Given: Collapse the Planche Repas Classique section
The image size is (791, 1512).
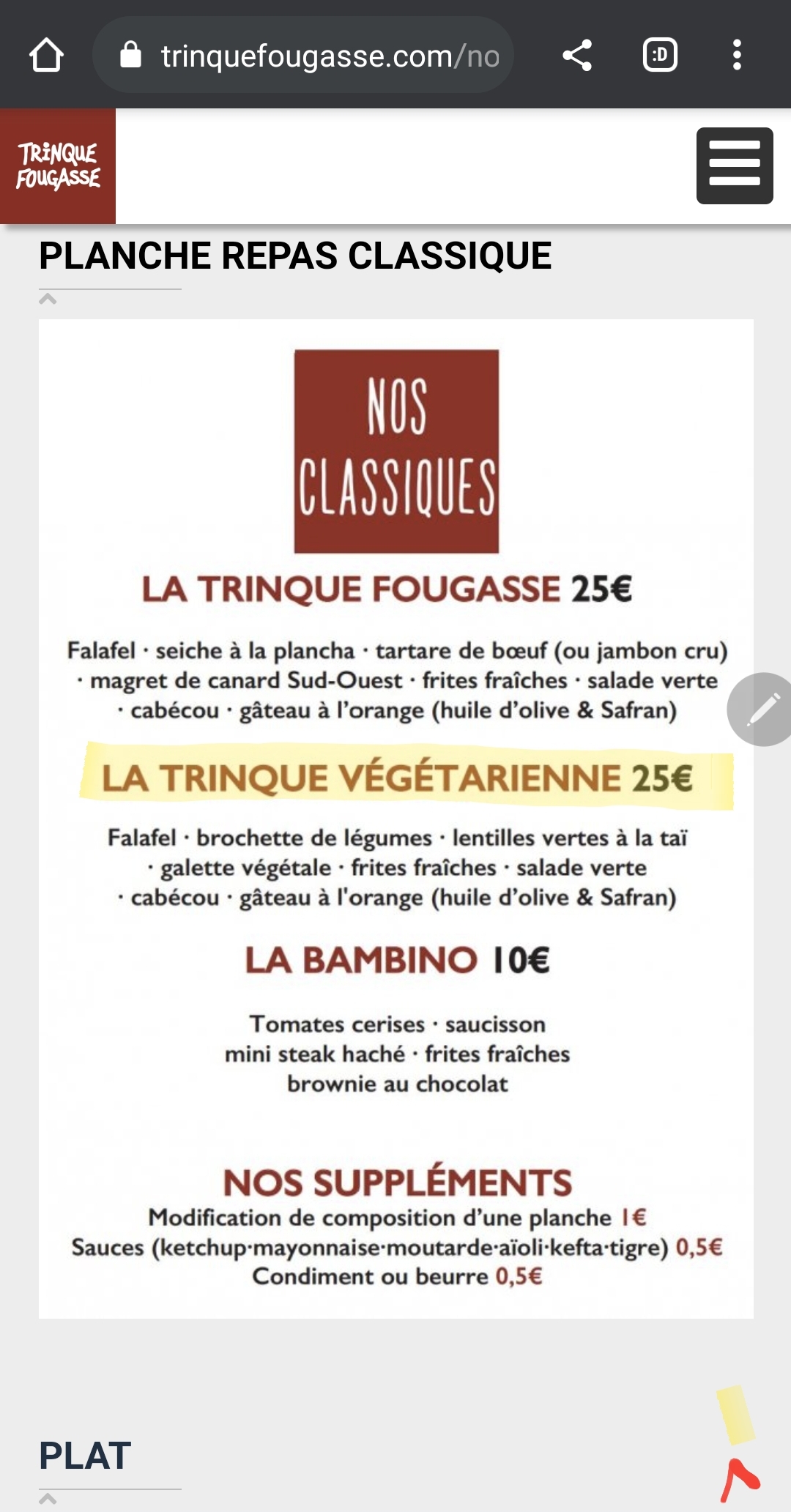Looking at the screenshot, I should pos(48,298).
